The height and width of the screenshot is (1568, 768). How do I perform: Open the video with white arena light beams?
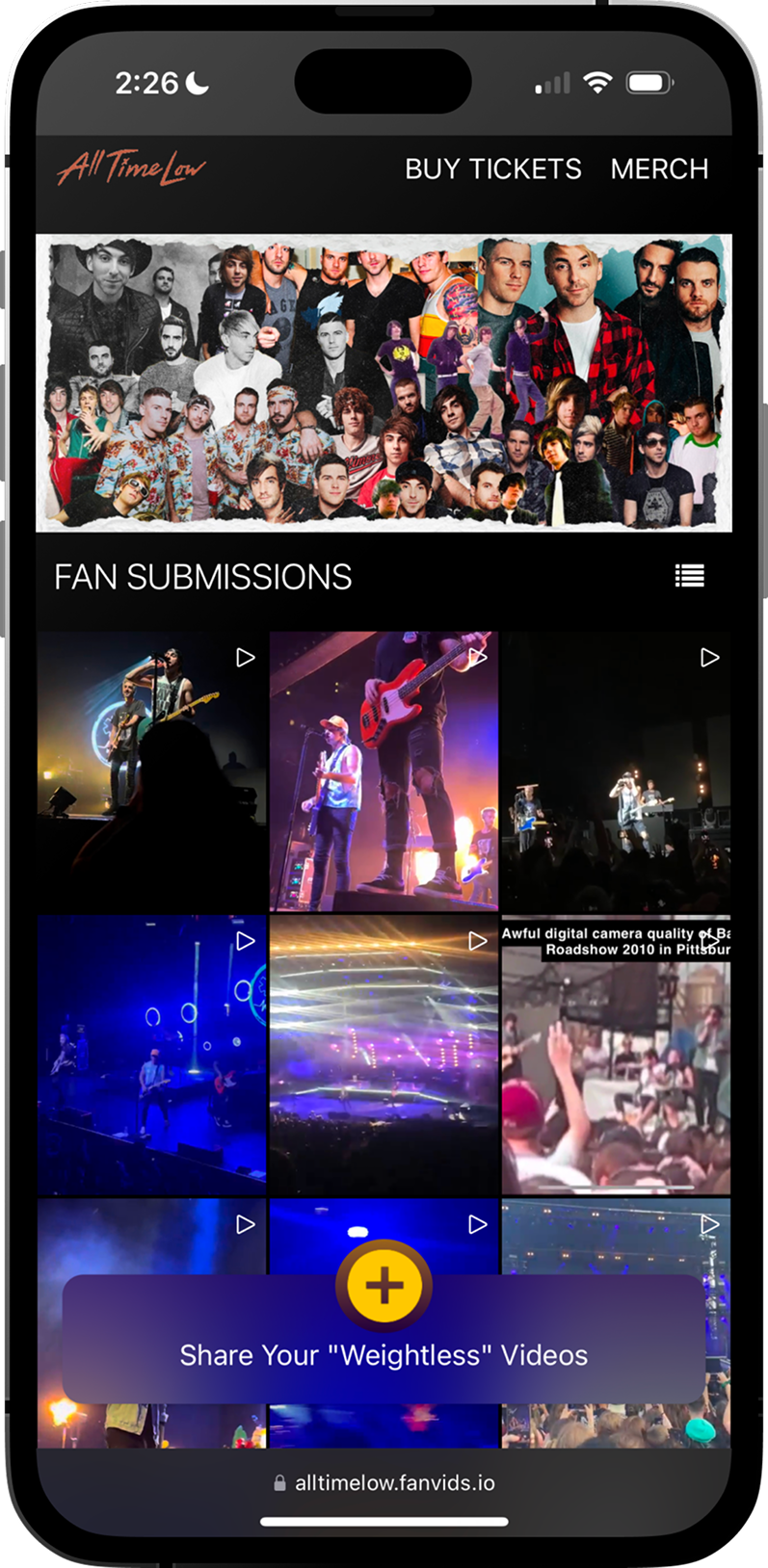[384, 1055]
